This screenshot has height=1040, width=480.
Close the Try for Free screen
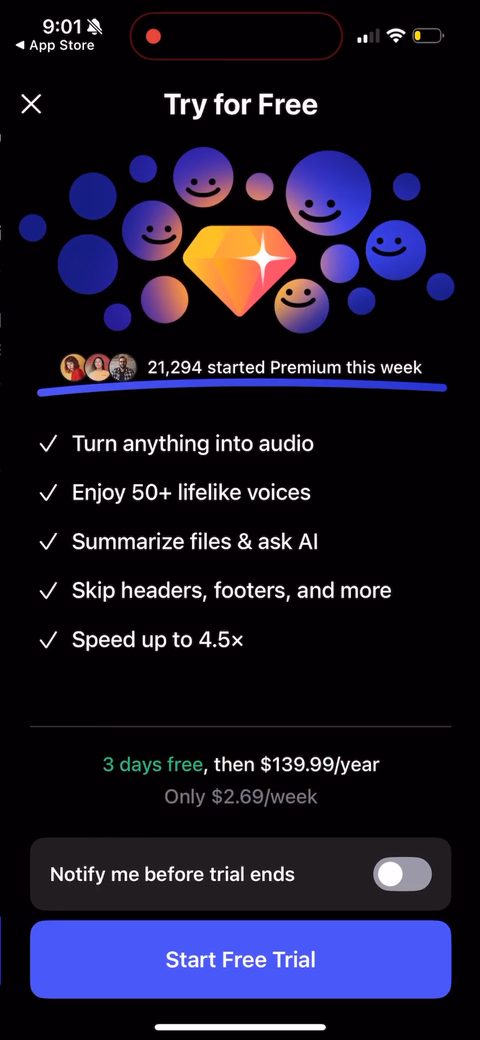[x=31, y=104]
